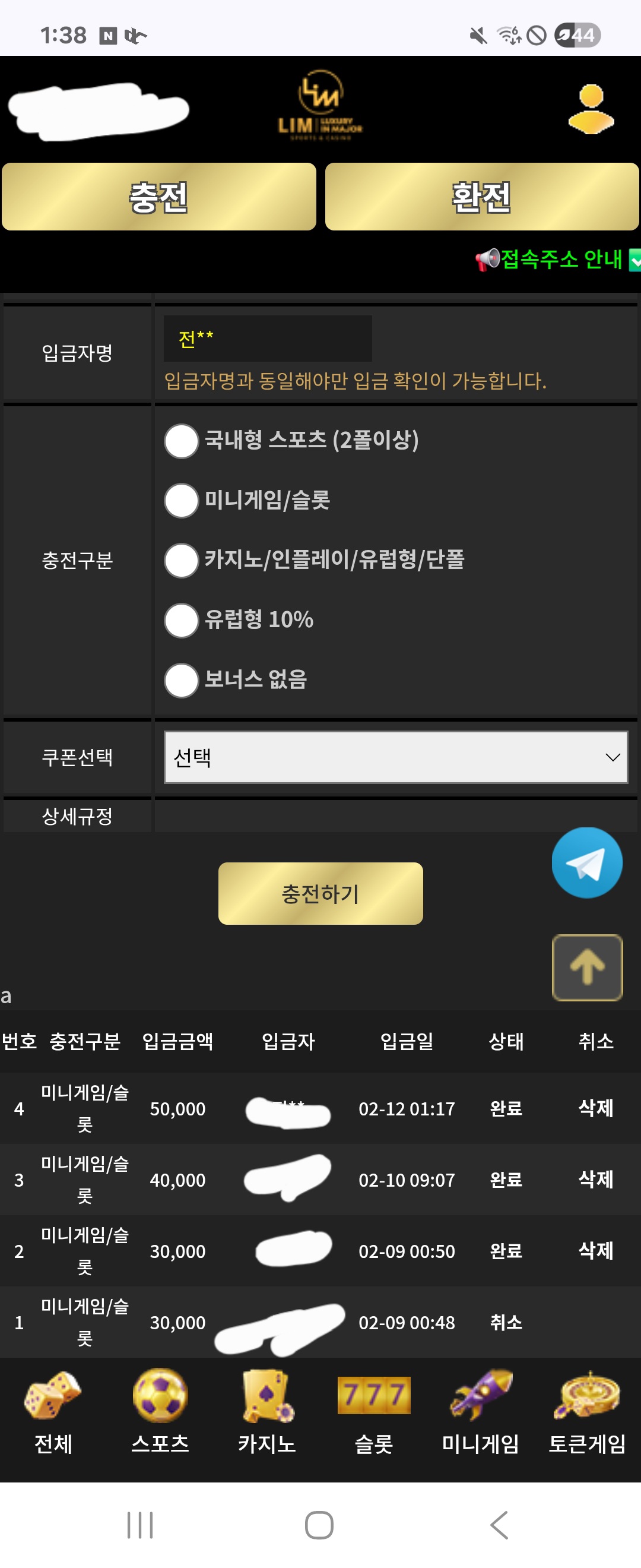Viewport: 641px width, 1568px height.
Task: Select 유럽형 10% bonus option
Action: point(181,619)
